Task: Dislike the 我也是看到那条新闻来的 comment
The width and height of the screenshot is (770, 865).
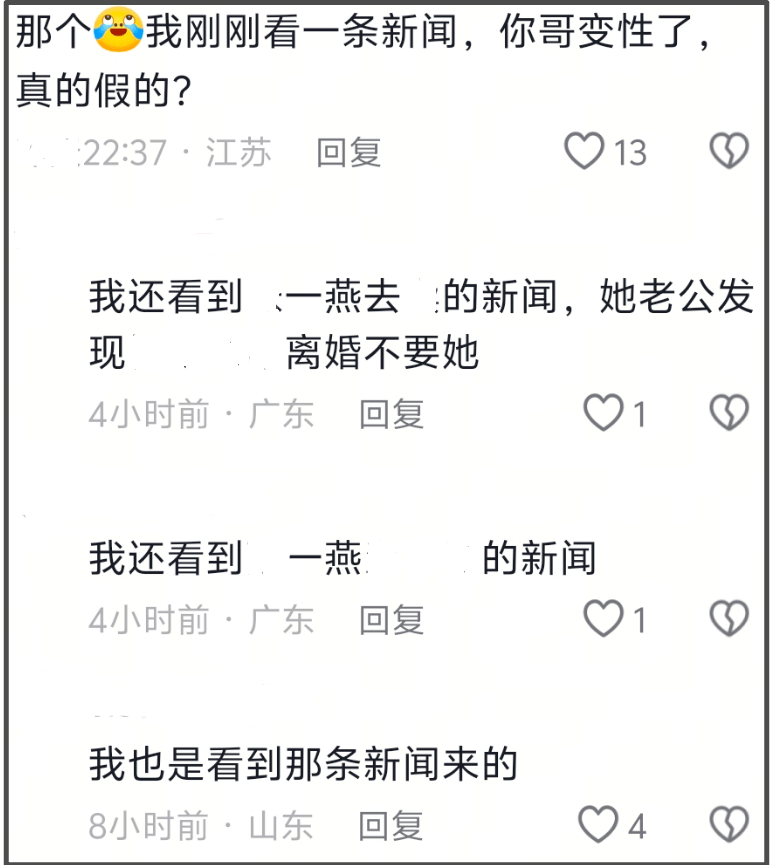Action: (729, 825)
